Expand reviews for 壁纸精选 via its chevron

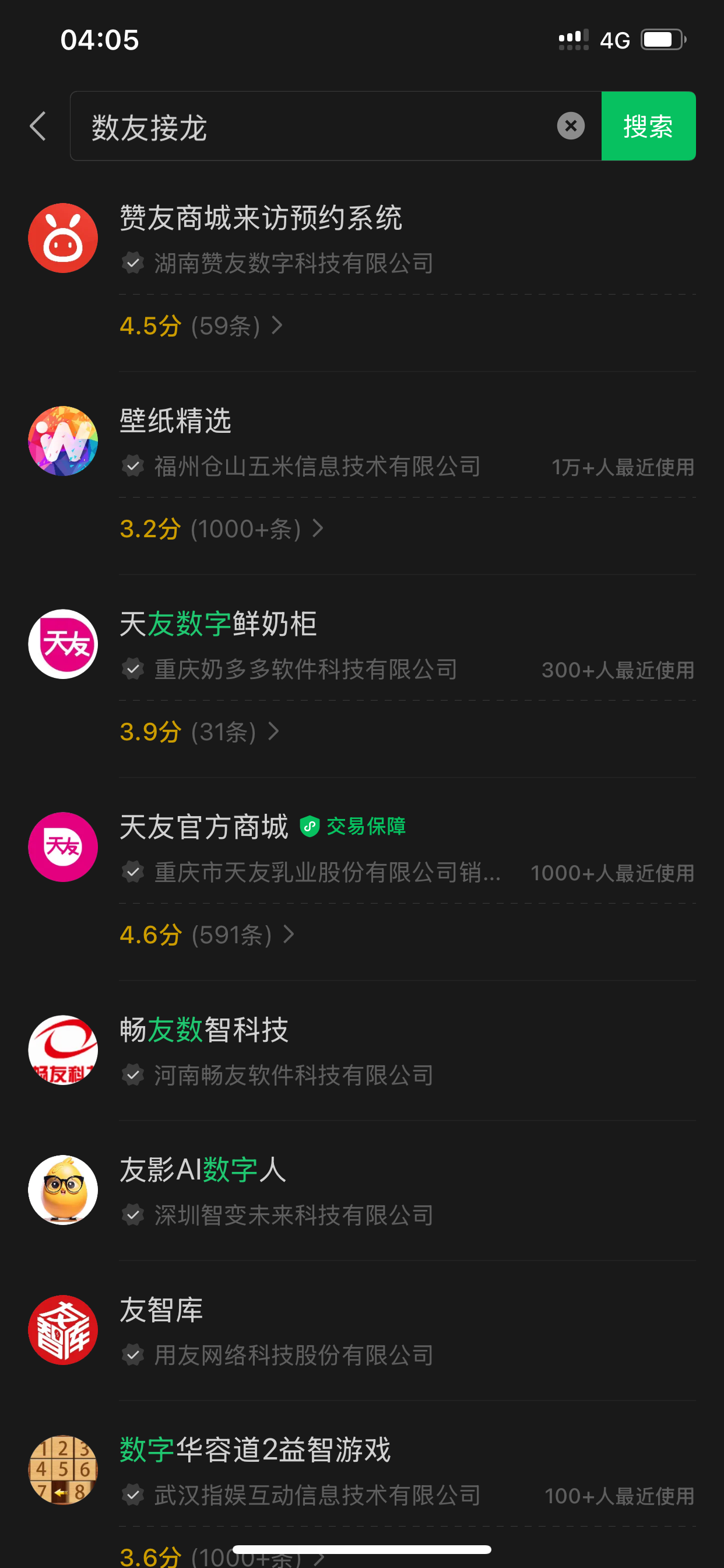318,529
